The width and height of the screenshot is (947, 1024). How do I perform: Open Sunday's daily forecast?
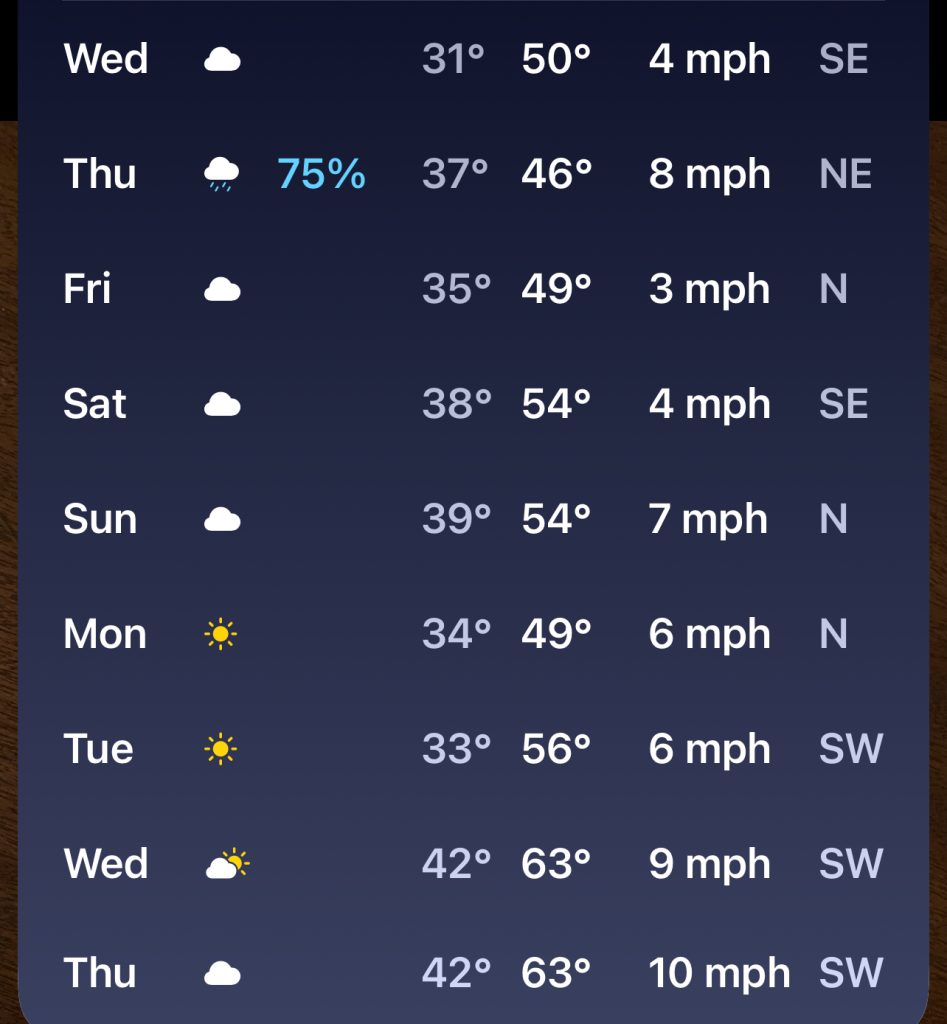click(x=473, y=519)
